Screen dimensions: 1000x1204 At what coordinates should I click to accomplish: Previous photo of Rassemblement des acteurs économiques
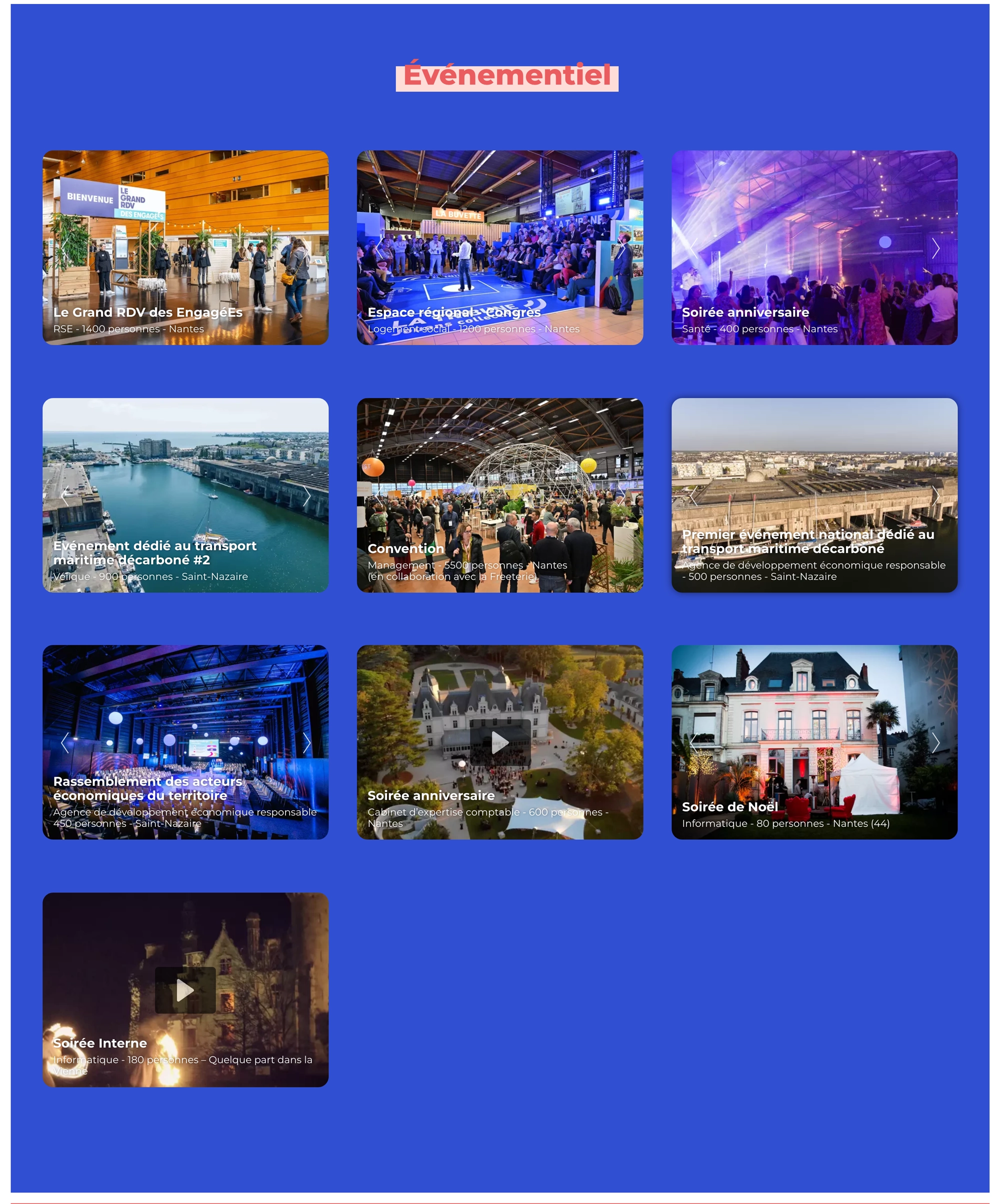(65, 742)
